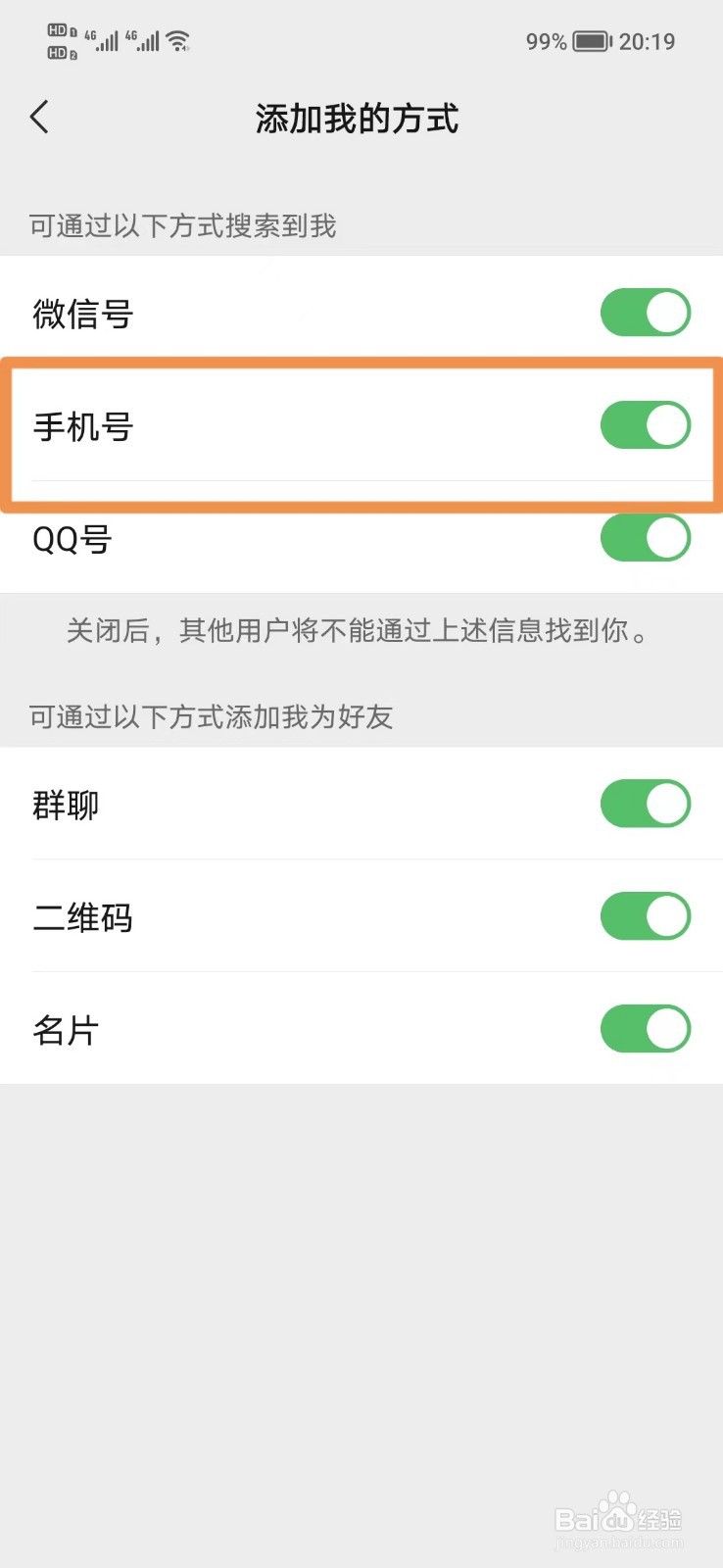Screen dimensions: 723x1568
Task: Tap the 可通过以下方式搜索到我 section header
Action: tap(181, 225)
